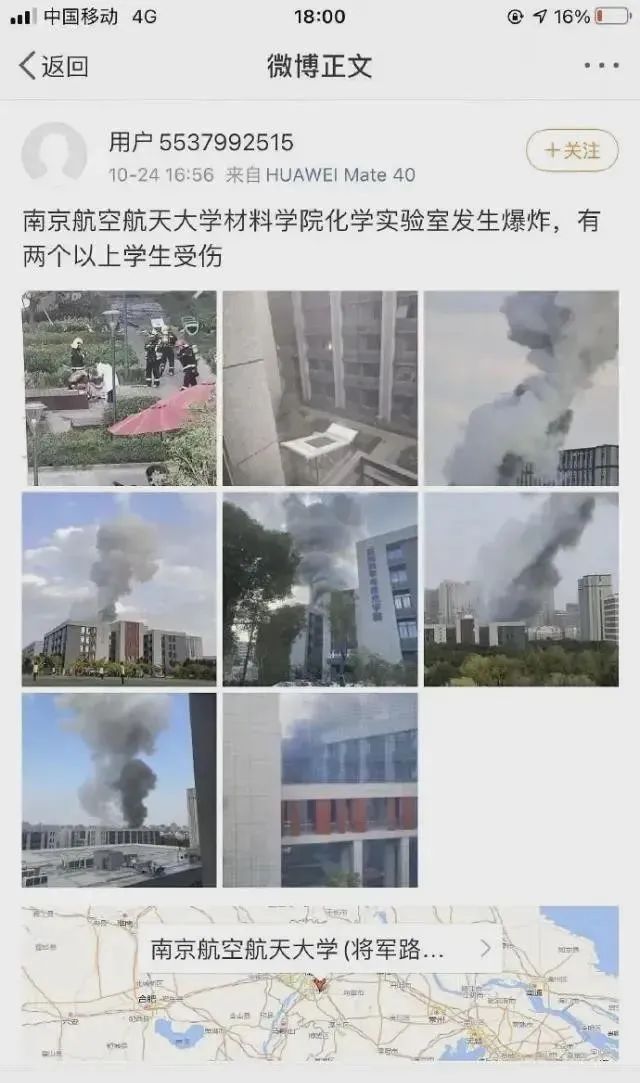Screen dimensions: 640x1083
Task: Open photo of firefighters near red umbrella
Action: (x=119, y=388)
